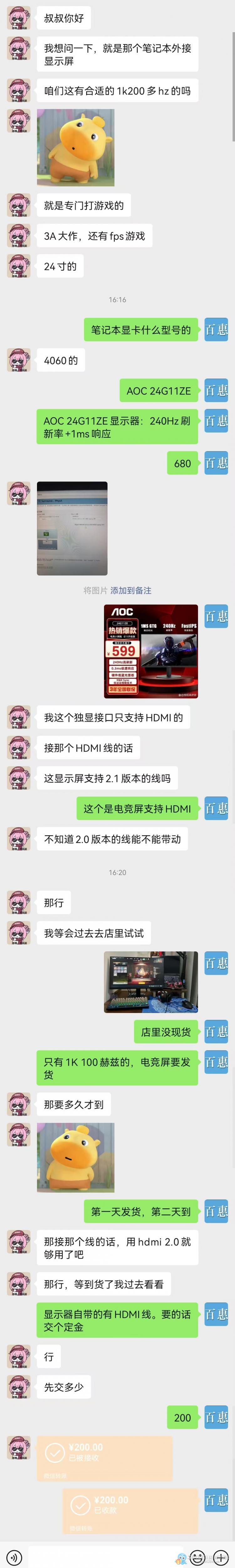Tap the 添加到备注 link

131,590
